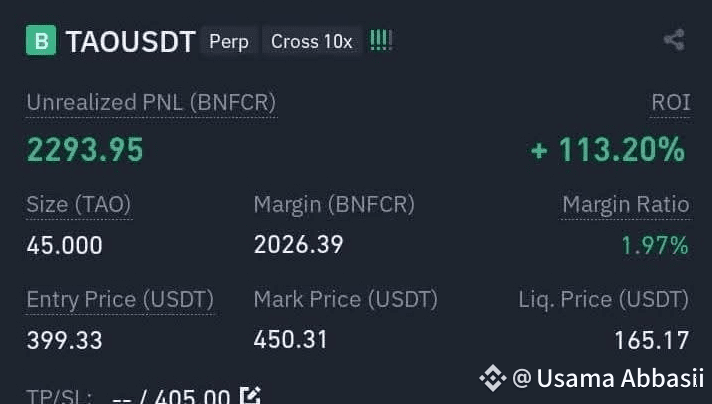
Task: Show the Unrealized PNL (BNFCR) explanation
Action: 151,103
